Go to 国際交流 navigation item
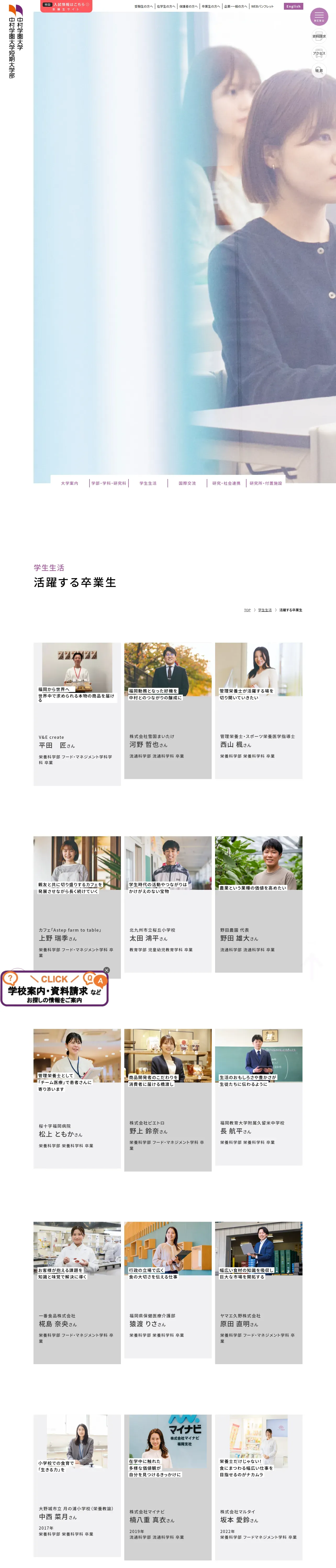Viewport: 336px width, 1568px height. (x=187, y=483)
